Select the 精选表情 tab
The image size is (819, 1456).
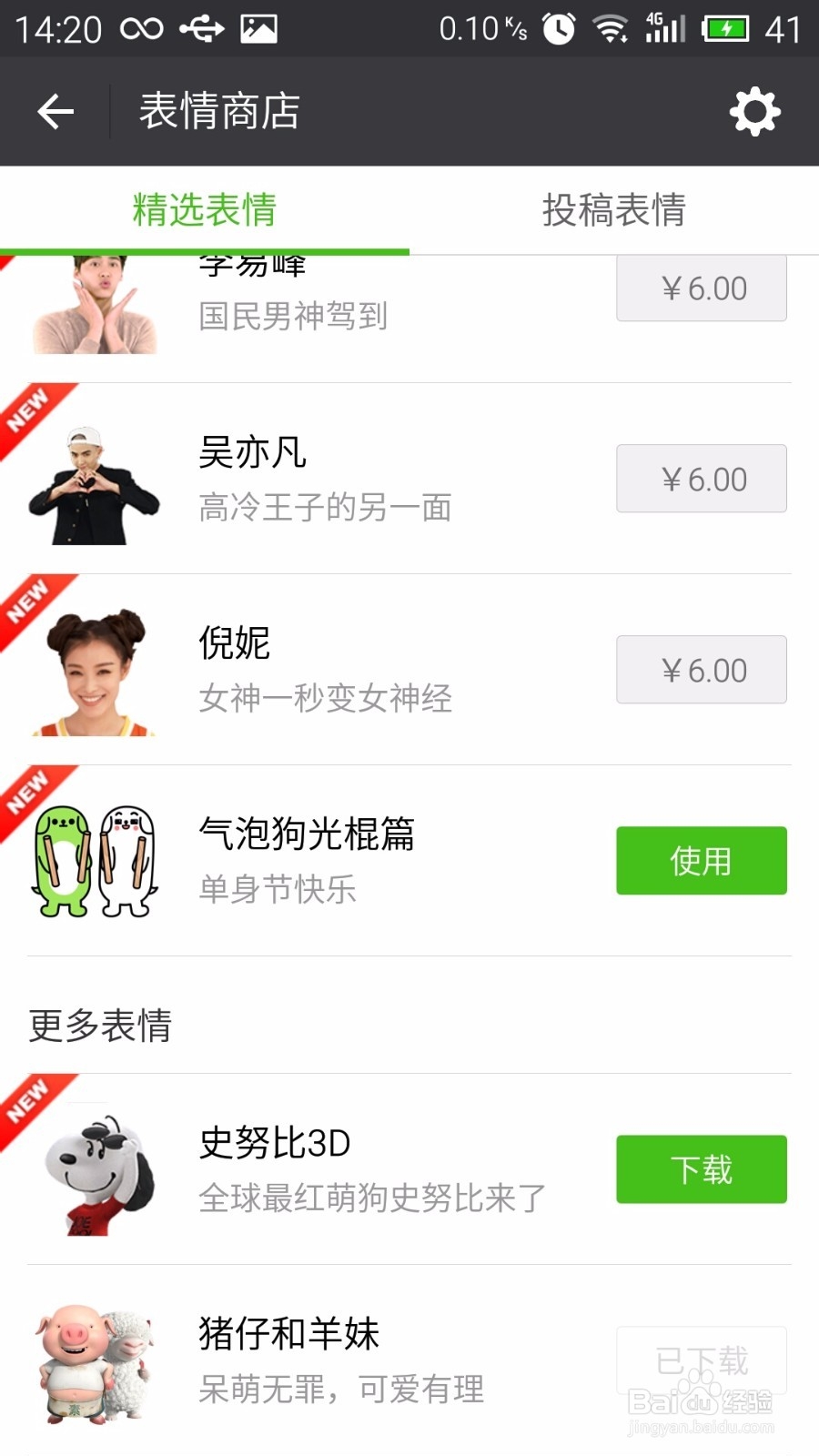click(205, 210)
